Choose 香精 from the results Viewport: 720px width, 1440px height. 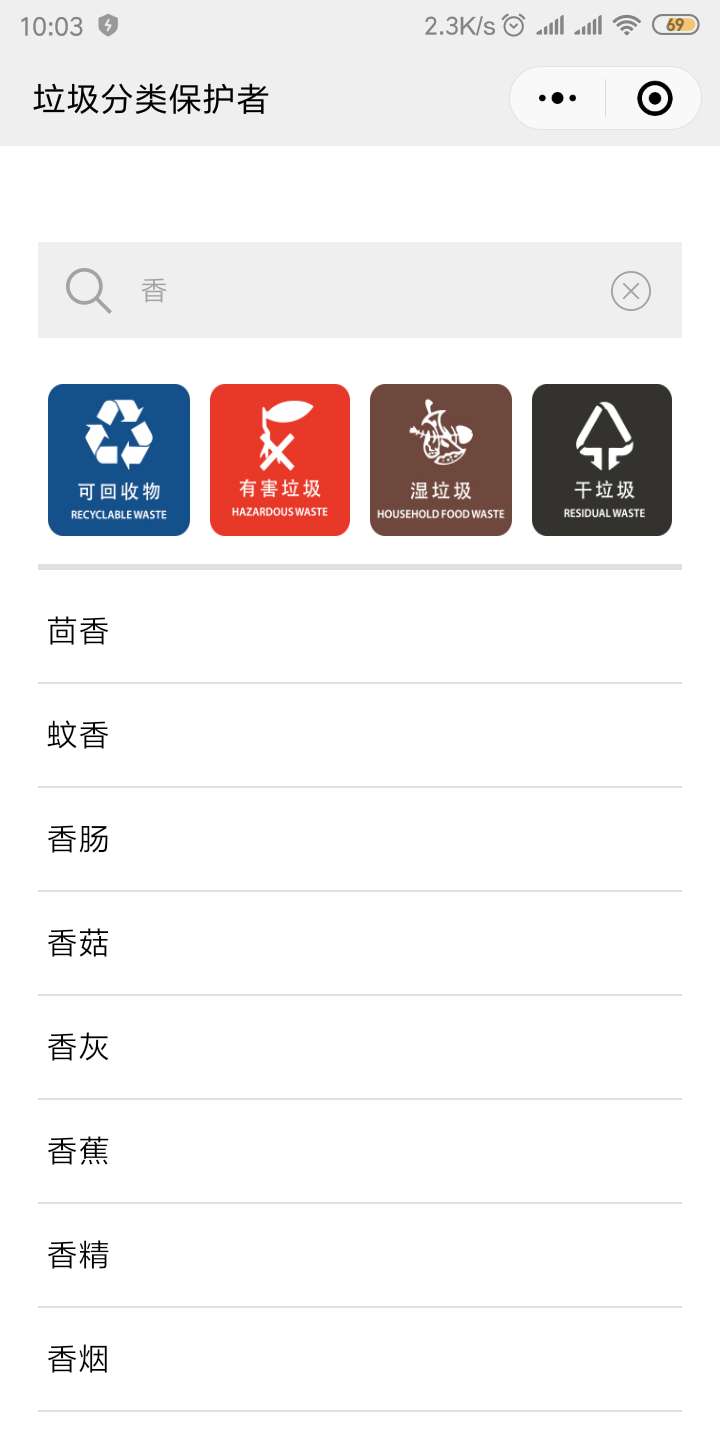78,1255
